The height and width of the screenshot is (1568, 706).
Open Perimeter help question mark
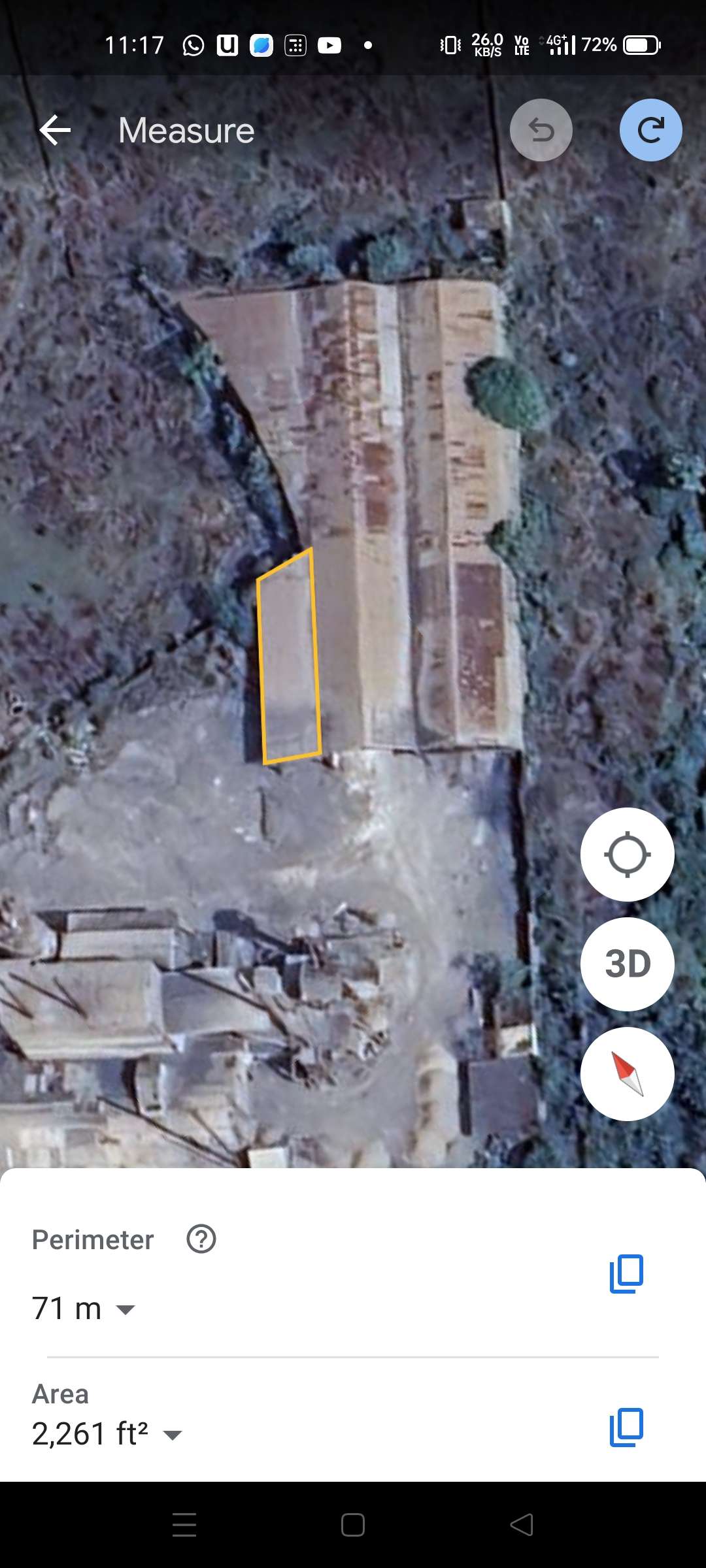[x=201, y=1239]
